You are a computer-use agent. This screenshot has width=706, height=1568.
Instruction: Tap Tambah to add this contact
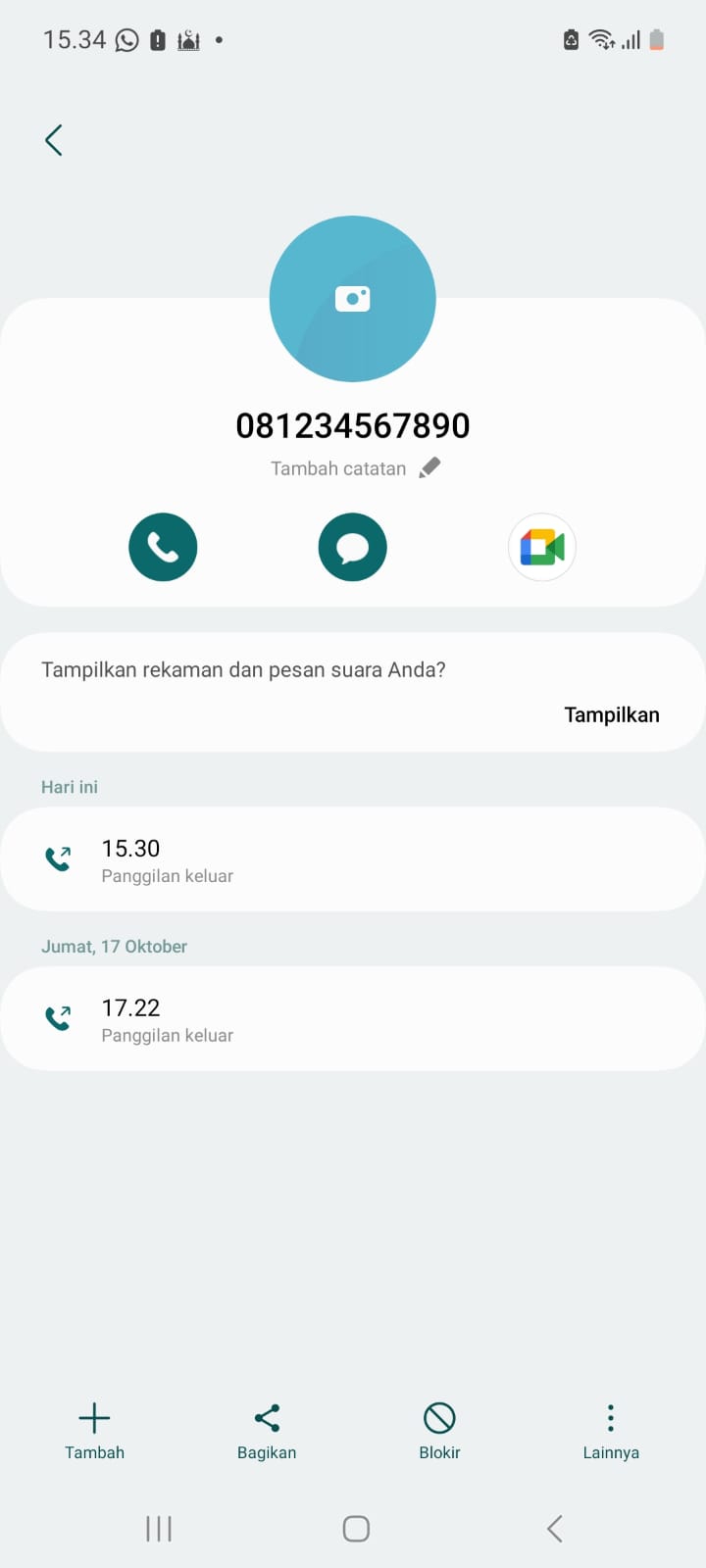tap(94, 1415)
